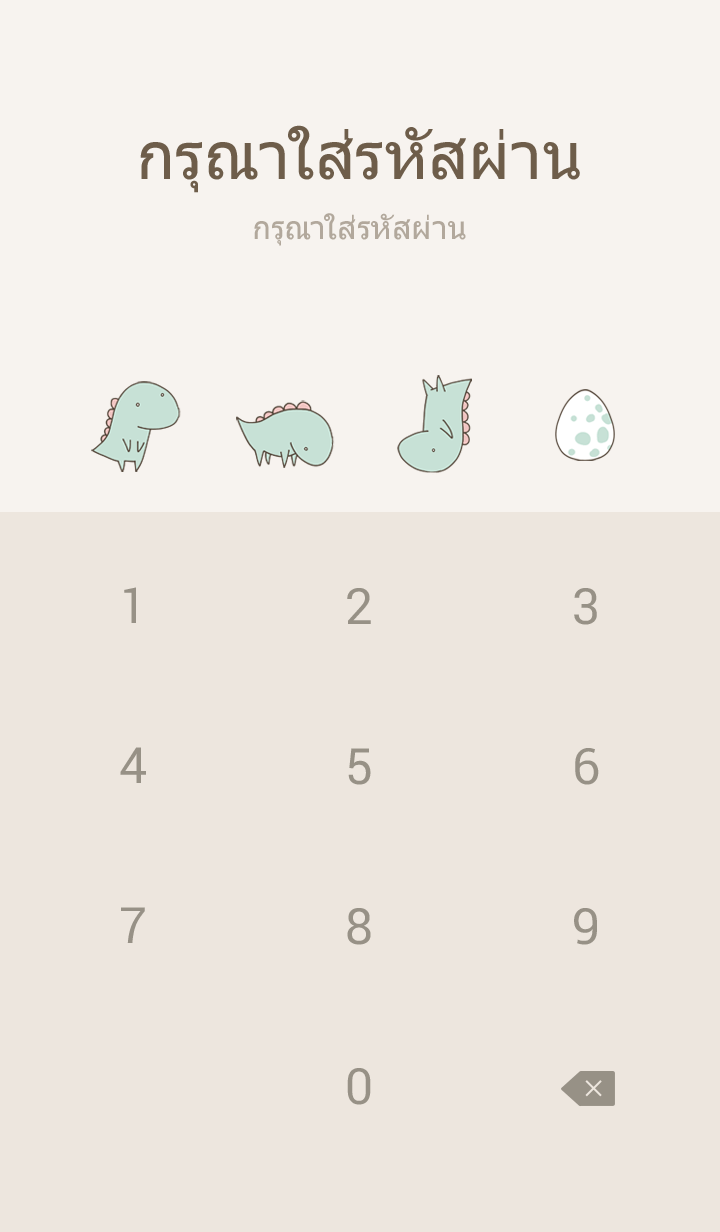The width and height of the screenshot is (720, 1232).
Task: Tap number 8 on the passcode pad
Action: 359,927
